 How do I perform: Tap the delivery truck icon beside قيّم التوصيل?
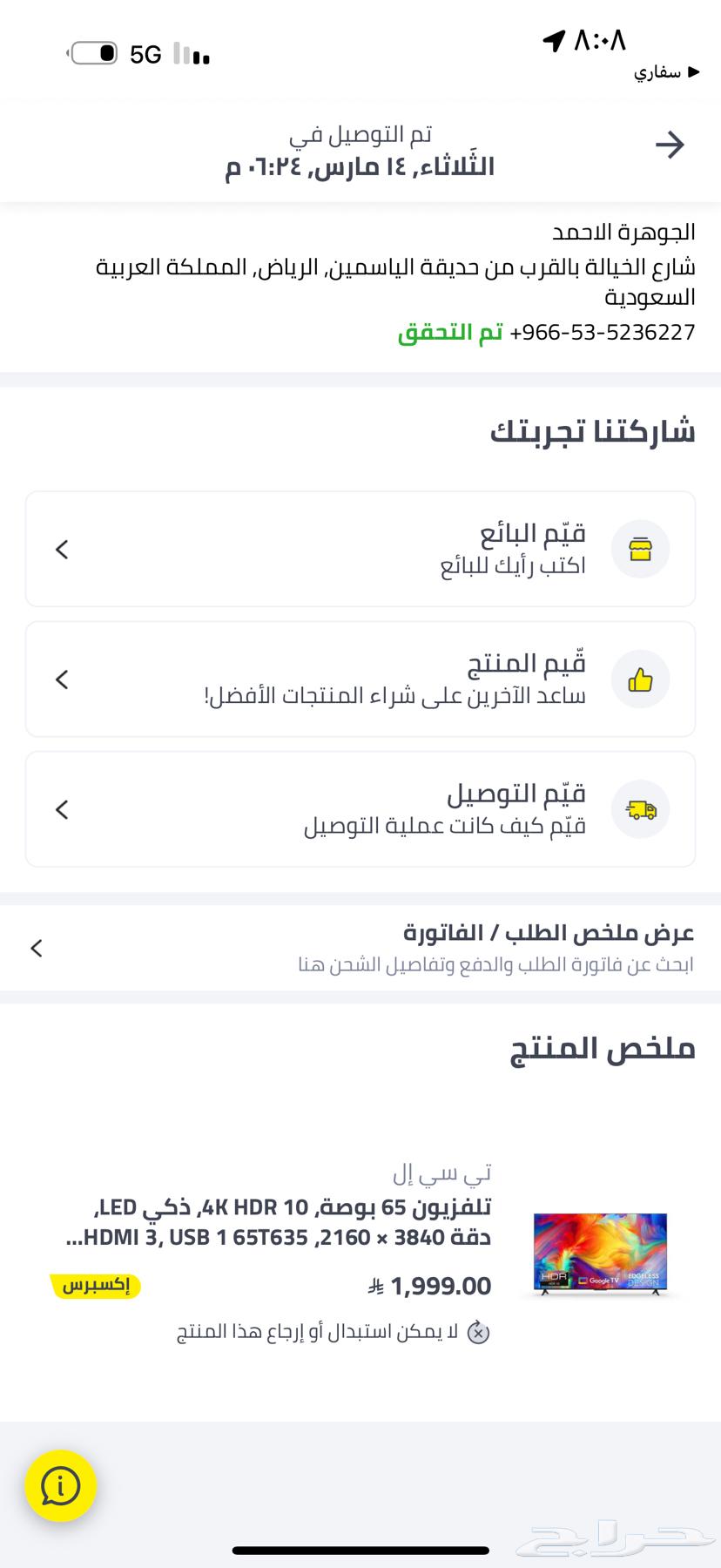point(640,808)
